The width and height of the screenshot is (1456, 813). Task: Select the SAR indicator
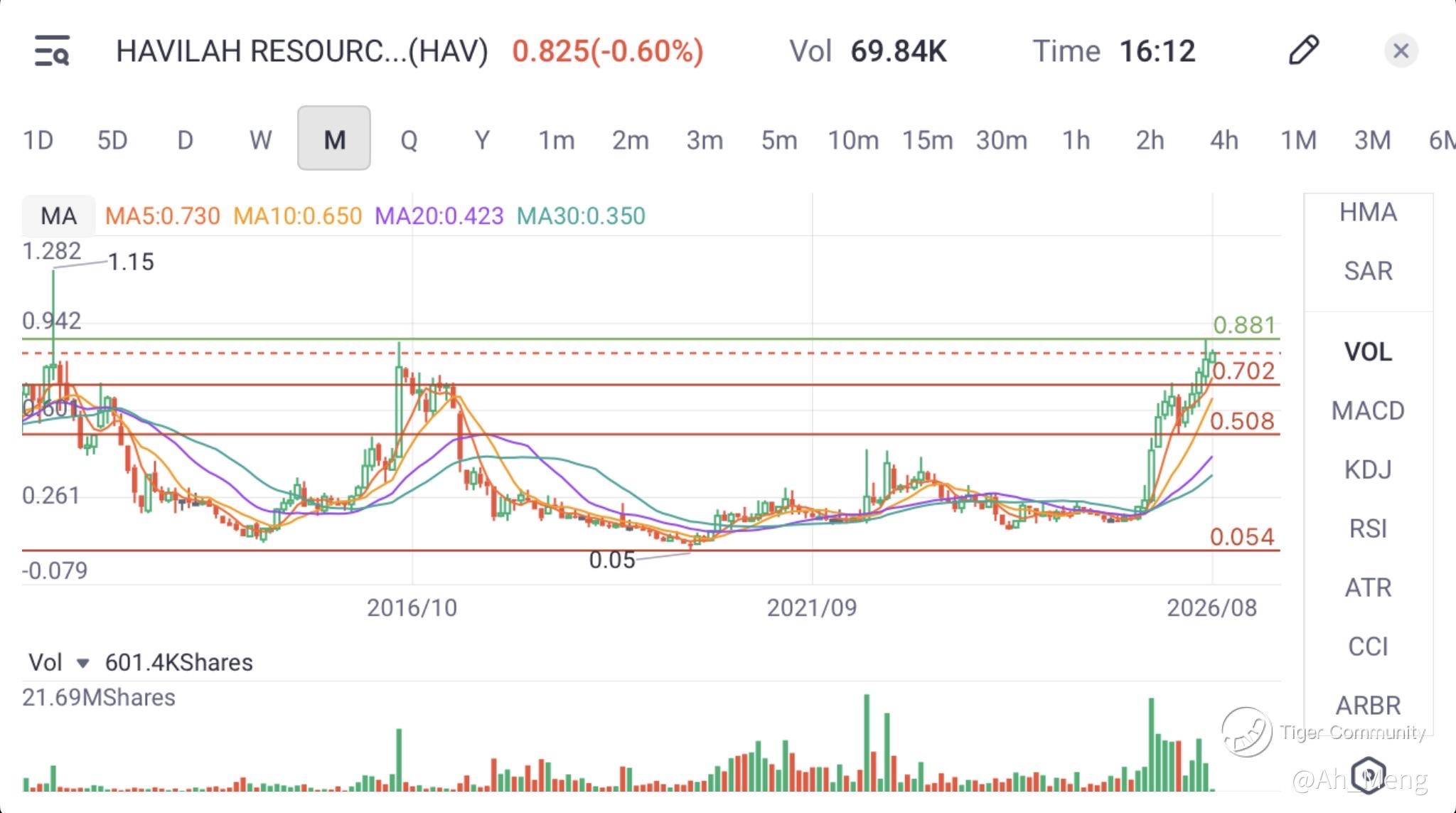click(x=1368, y=271)
